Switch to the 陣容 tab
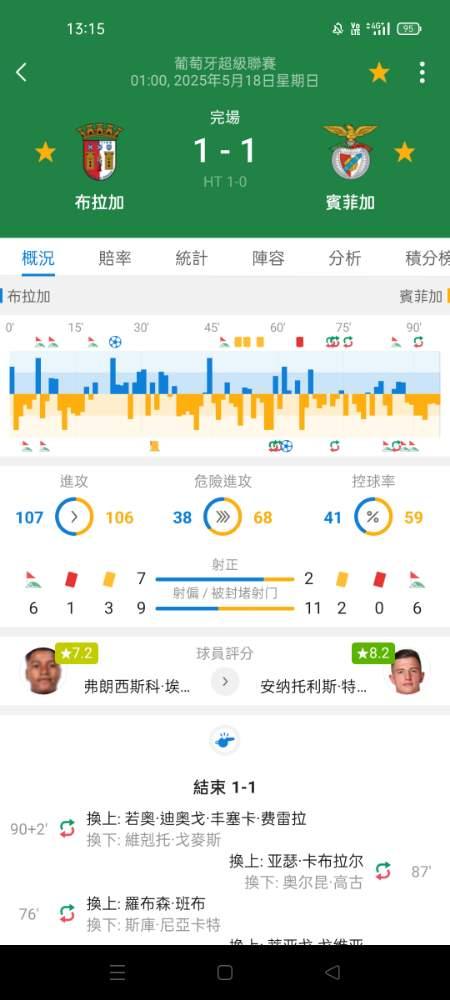The image size is (450, 1000). [268, 258]
